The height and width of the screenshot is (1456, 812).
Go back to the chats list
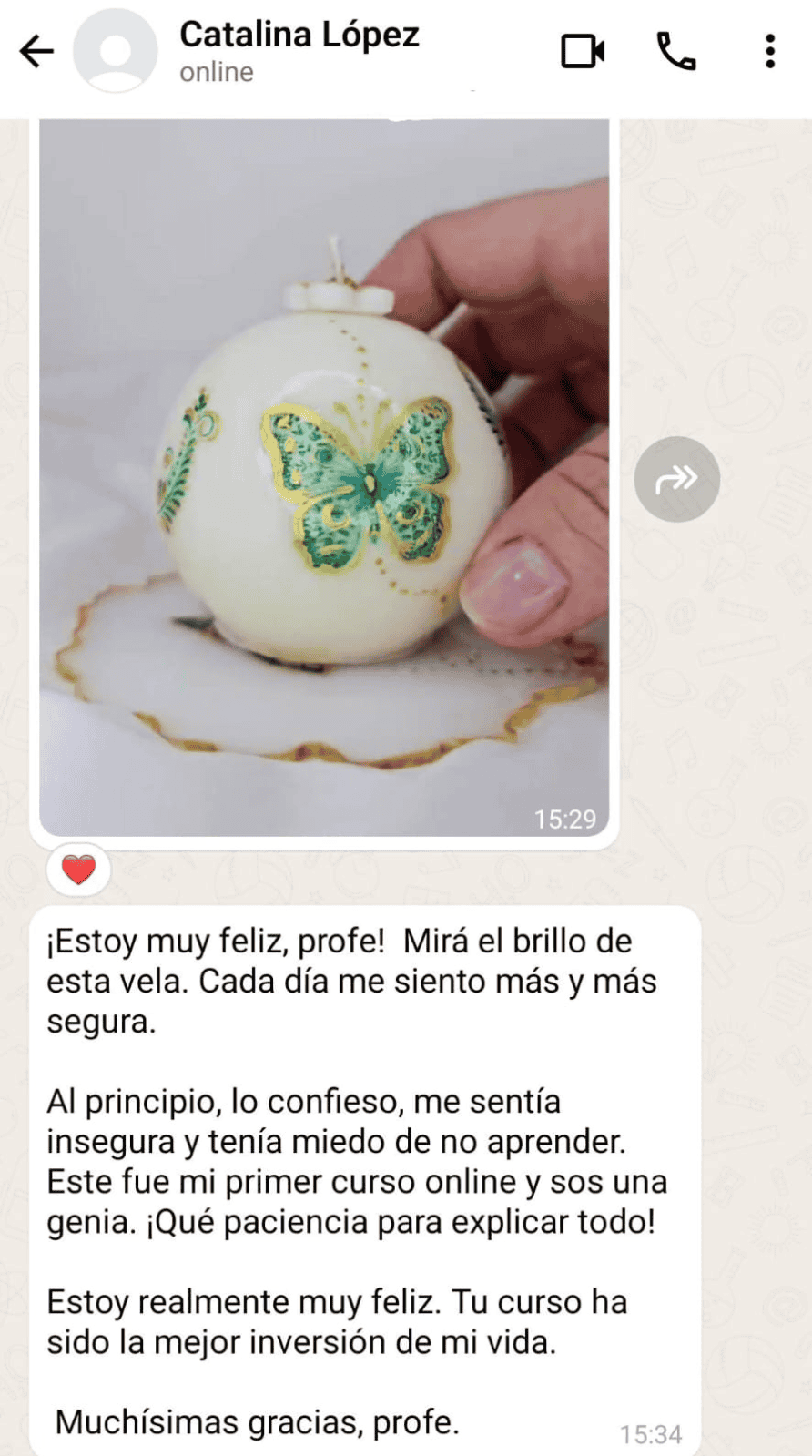(36, 51)
